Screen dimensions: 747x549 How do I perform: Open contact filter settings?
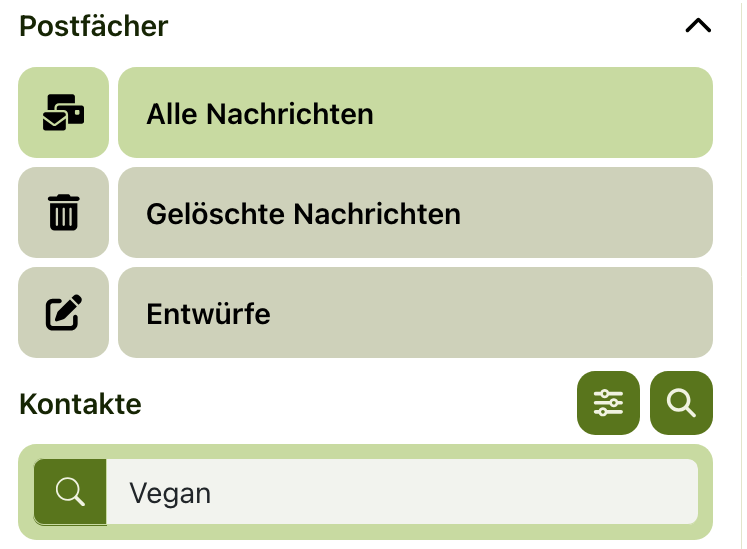608,403
